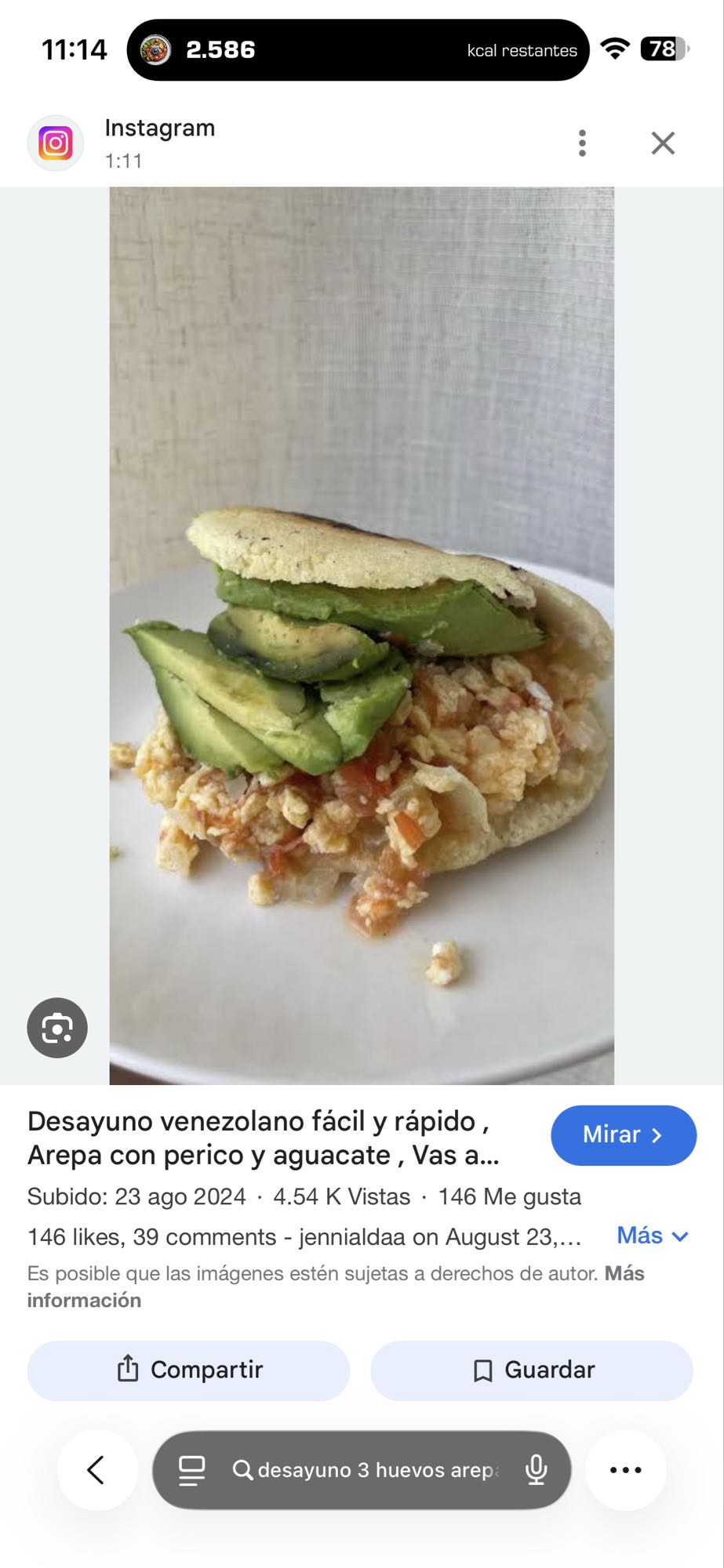
Task: Expand the Más disclosure to read comments
Action: click(652, 1236)
